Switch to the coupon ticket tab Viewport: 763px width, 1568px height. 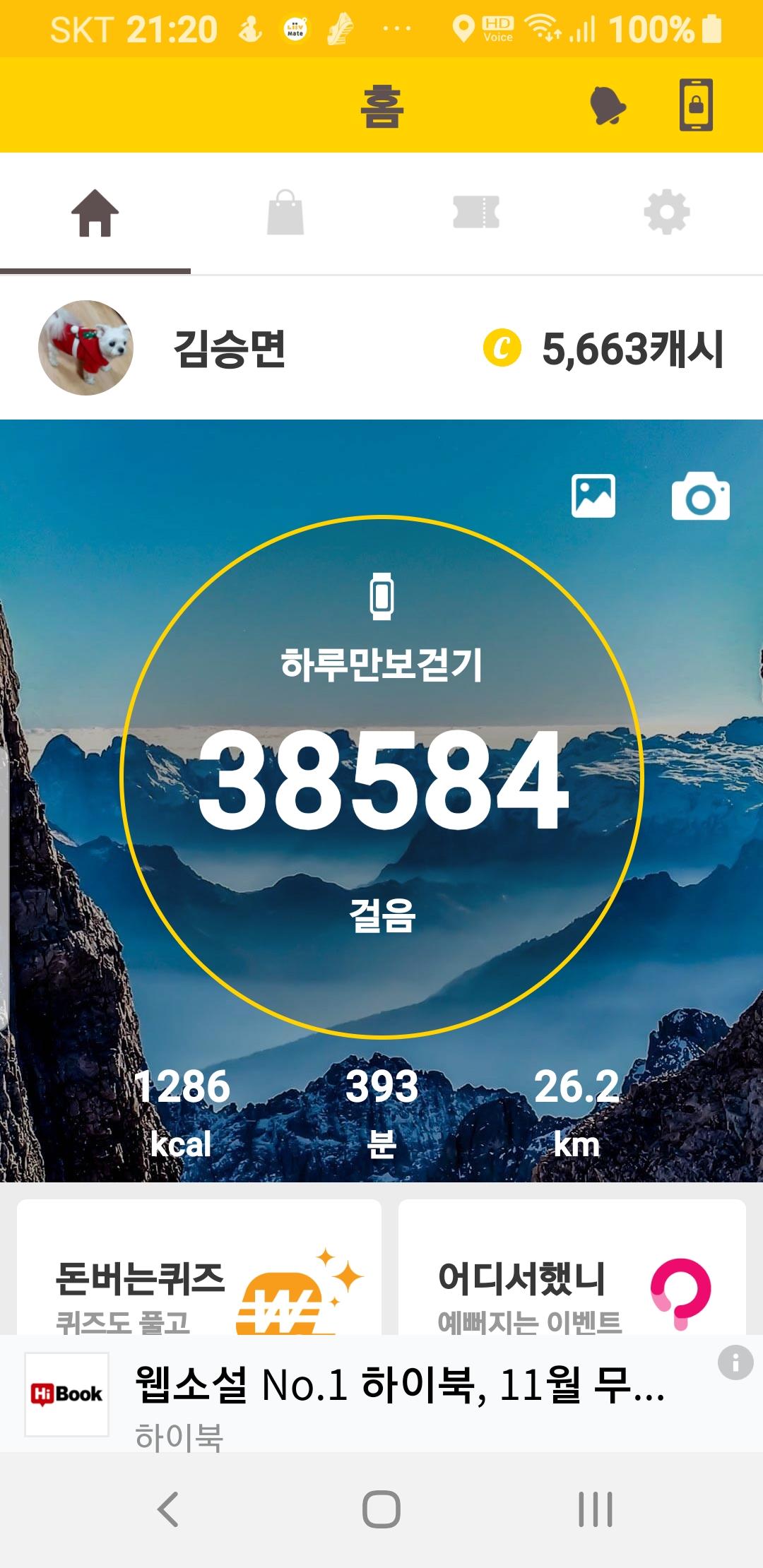pos(476,213)
